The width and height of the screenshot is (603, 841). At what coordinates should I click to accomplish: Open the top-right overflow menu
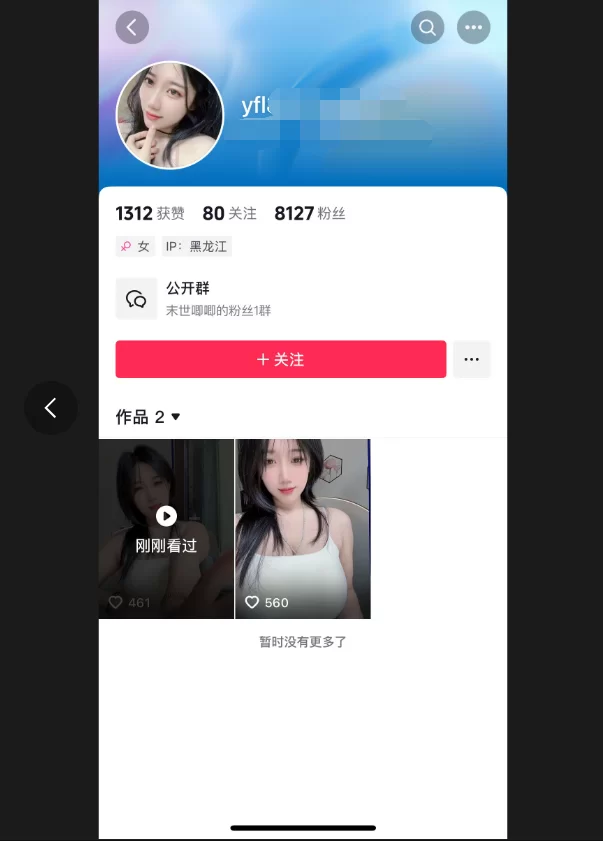point(473,27)
